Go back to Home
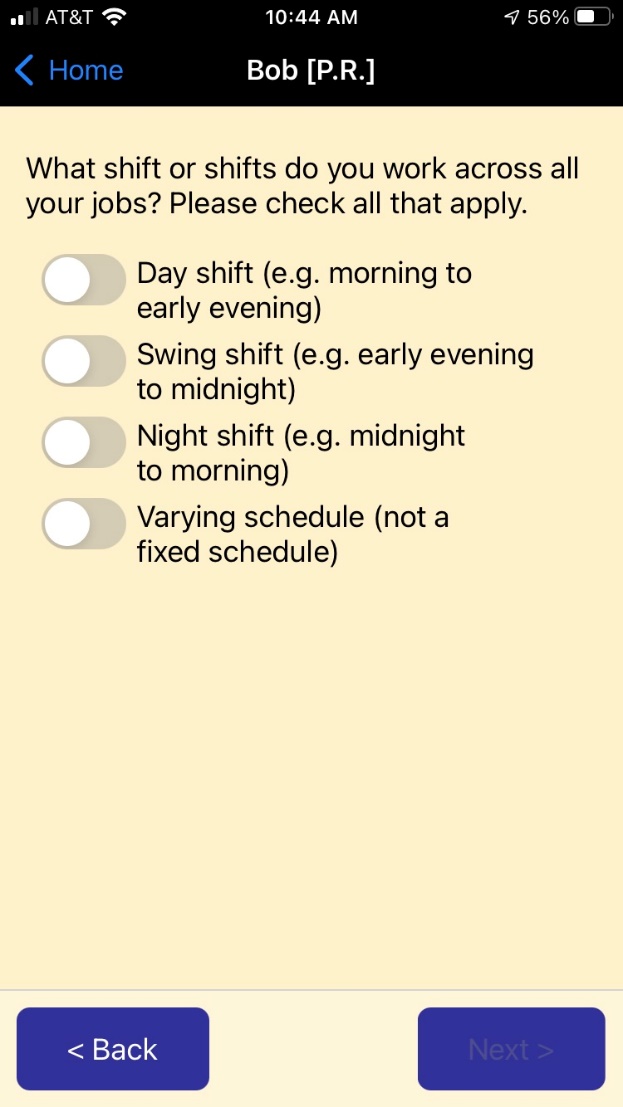The width and height of the screenshot is (623, 1107). point(69,71)
